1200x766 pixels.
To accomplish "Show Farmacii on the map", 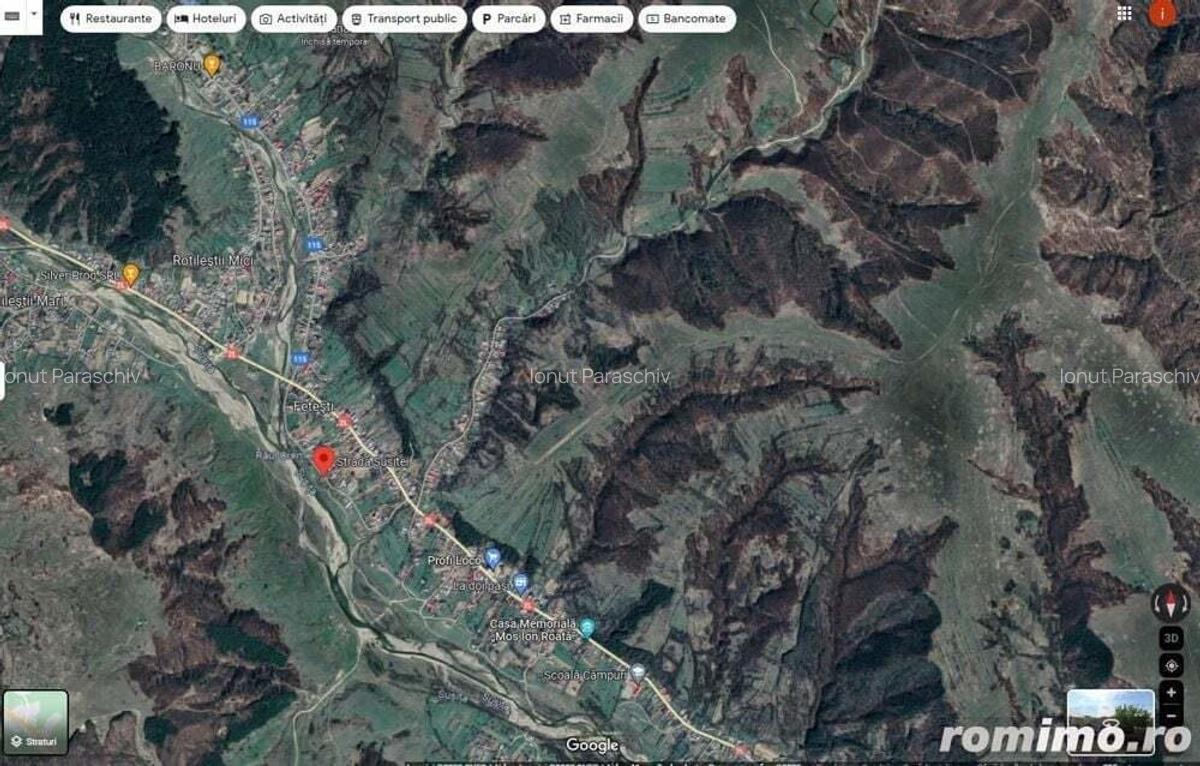I will click(591, 19).
